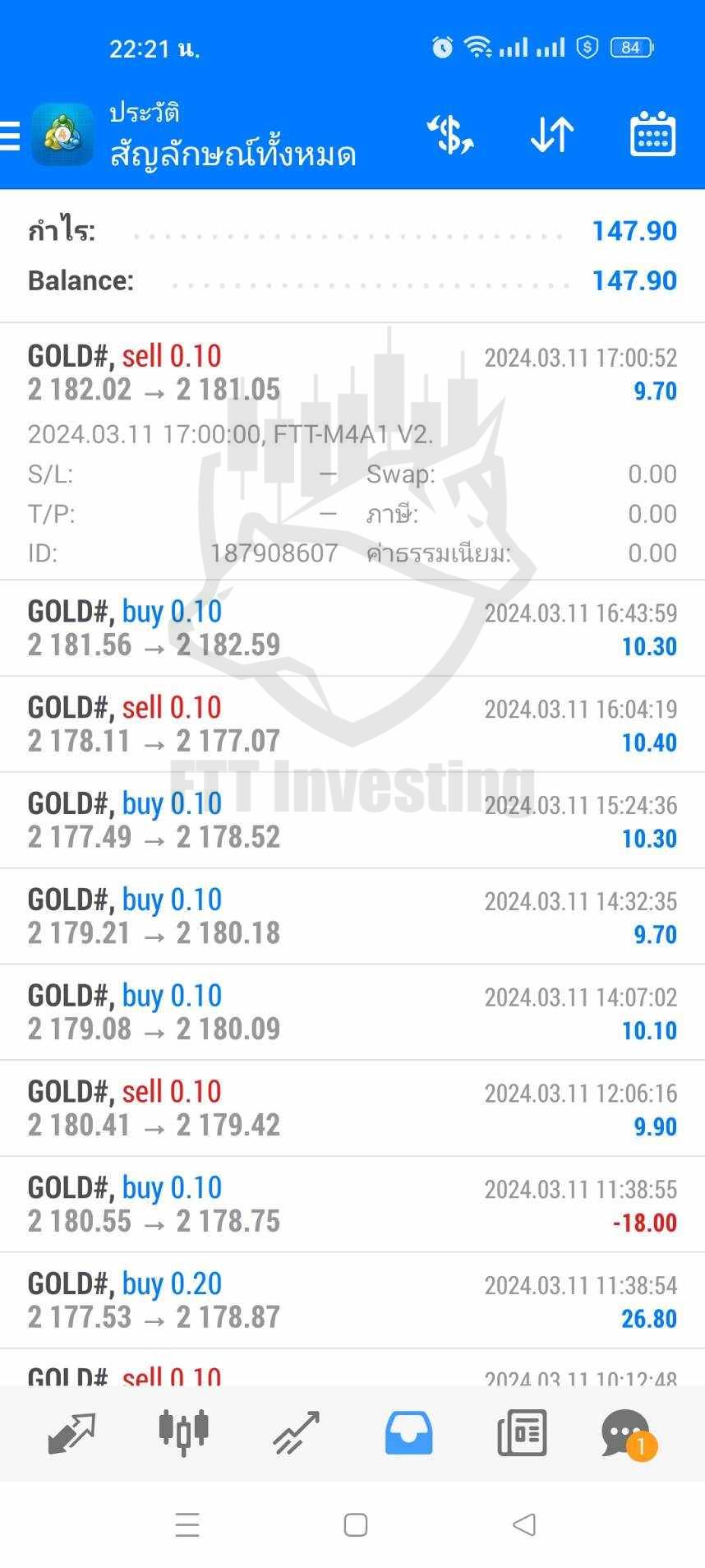Open the hamburger drawer menu

pyautogui.click(x=10, y=136)
